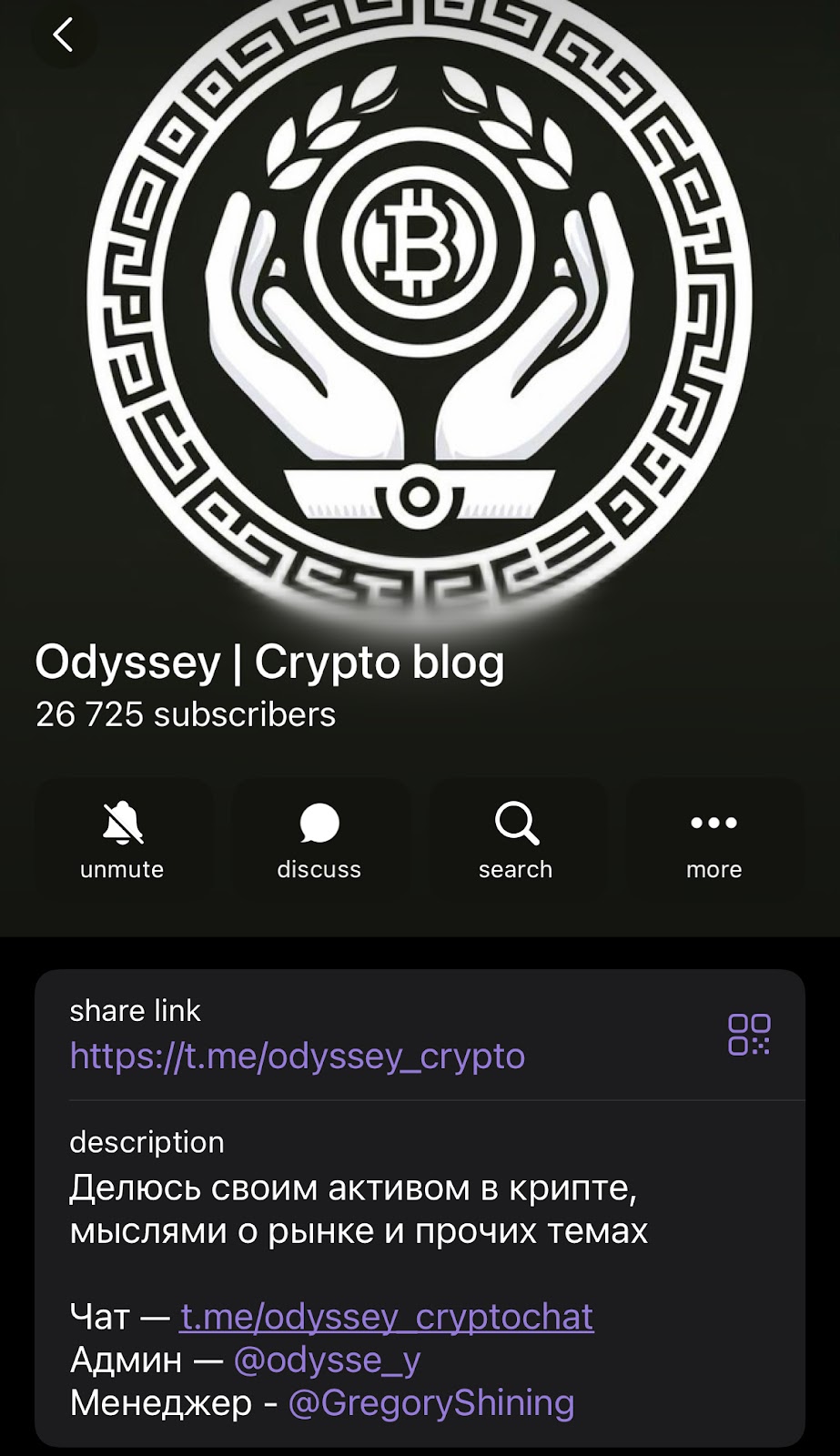Open manager profile @GregoryShining
This screenshot has width=840, height=1456.
[431, 1402]
